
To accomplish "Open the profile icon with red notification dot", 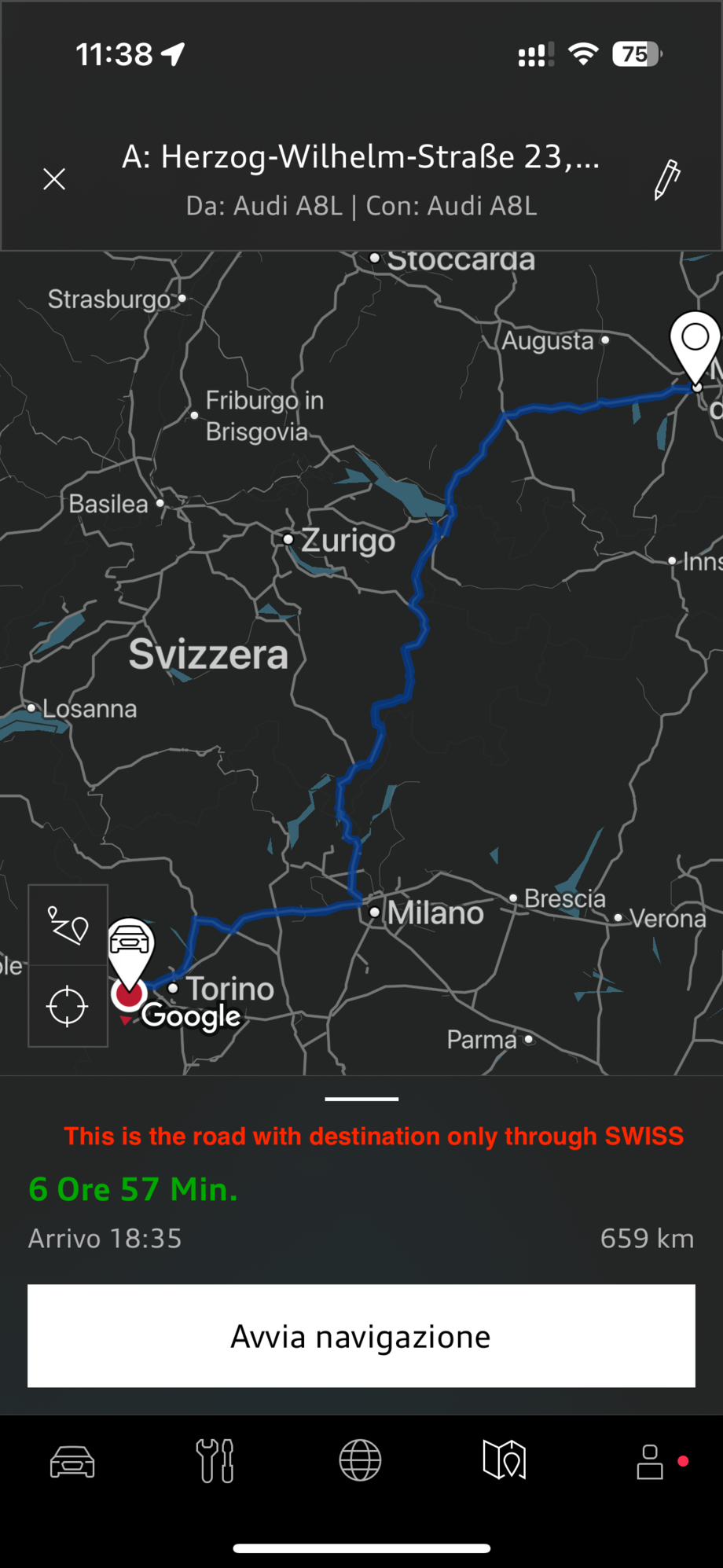I will tap(650, 1460).
